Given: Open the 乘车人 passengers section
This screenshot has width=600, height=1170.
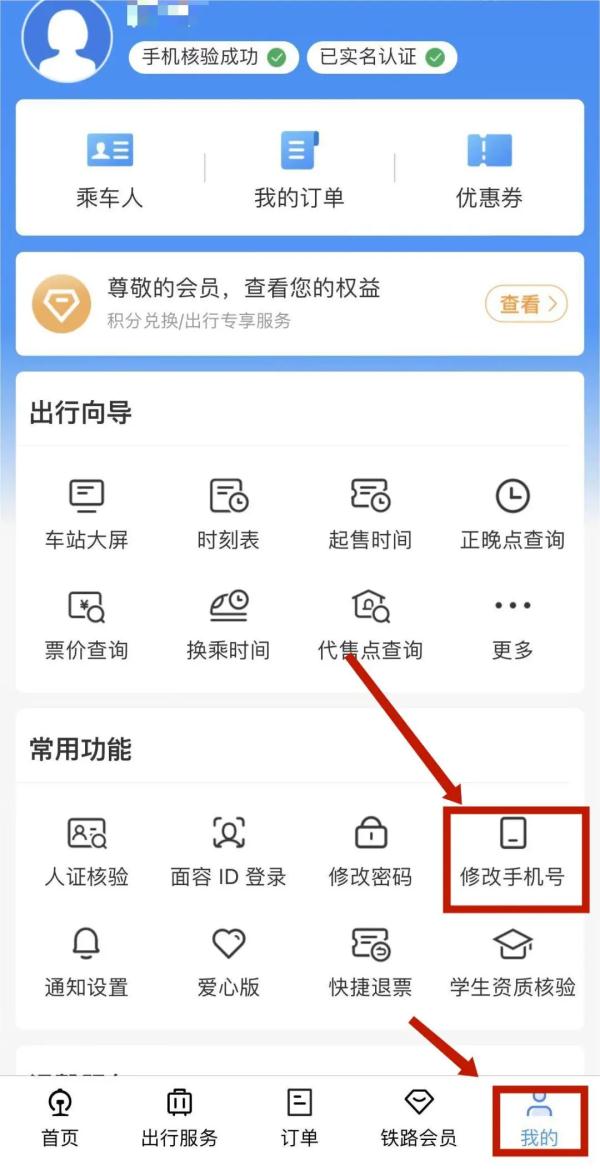Looking at the screenshot, I should click(x=109, y=170).
